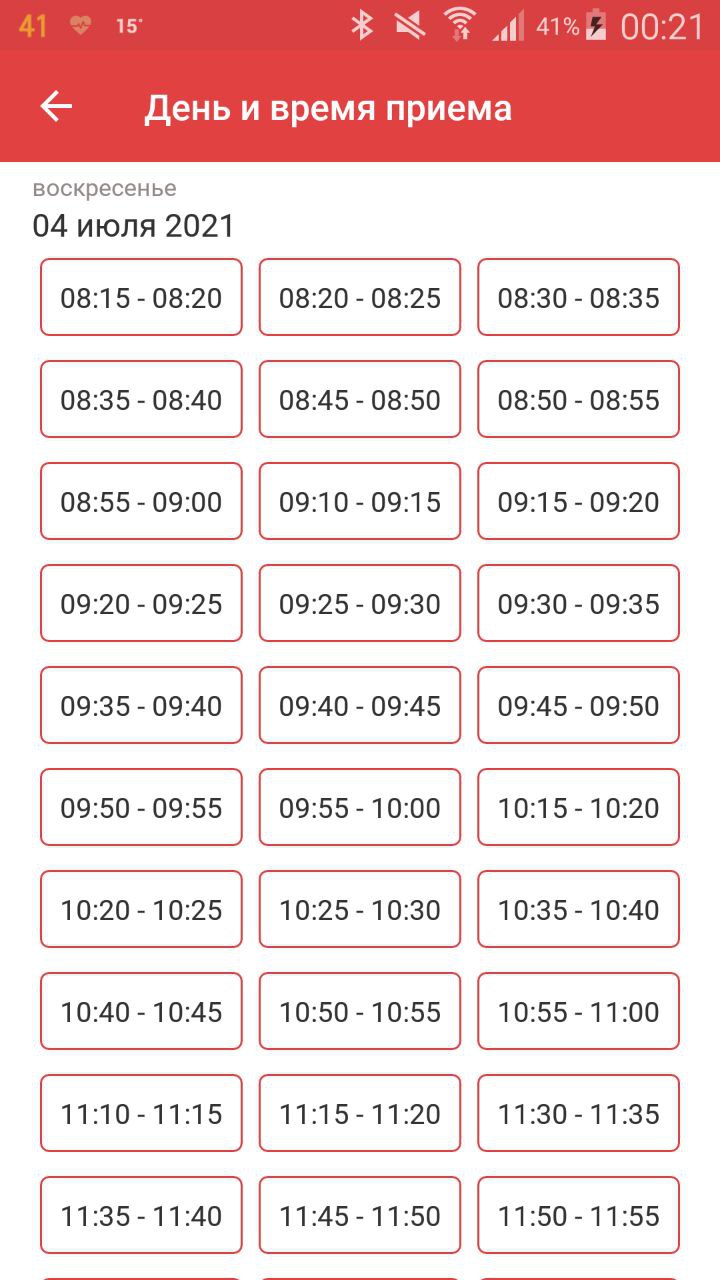Pick the 09:50 - 09:55 slot
The height and width of the screenshot is (1280, 720).
(141, 807)
